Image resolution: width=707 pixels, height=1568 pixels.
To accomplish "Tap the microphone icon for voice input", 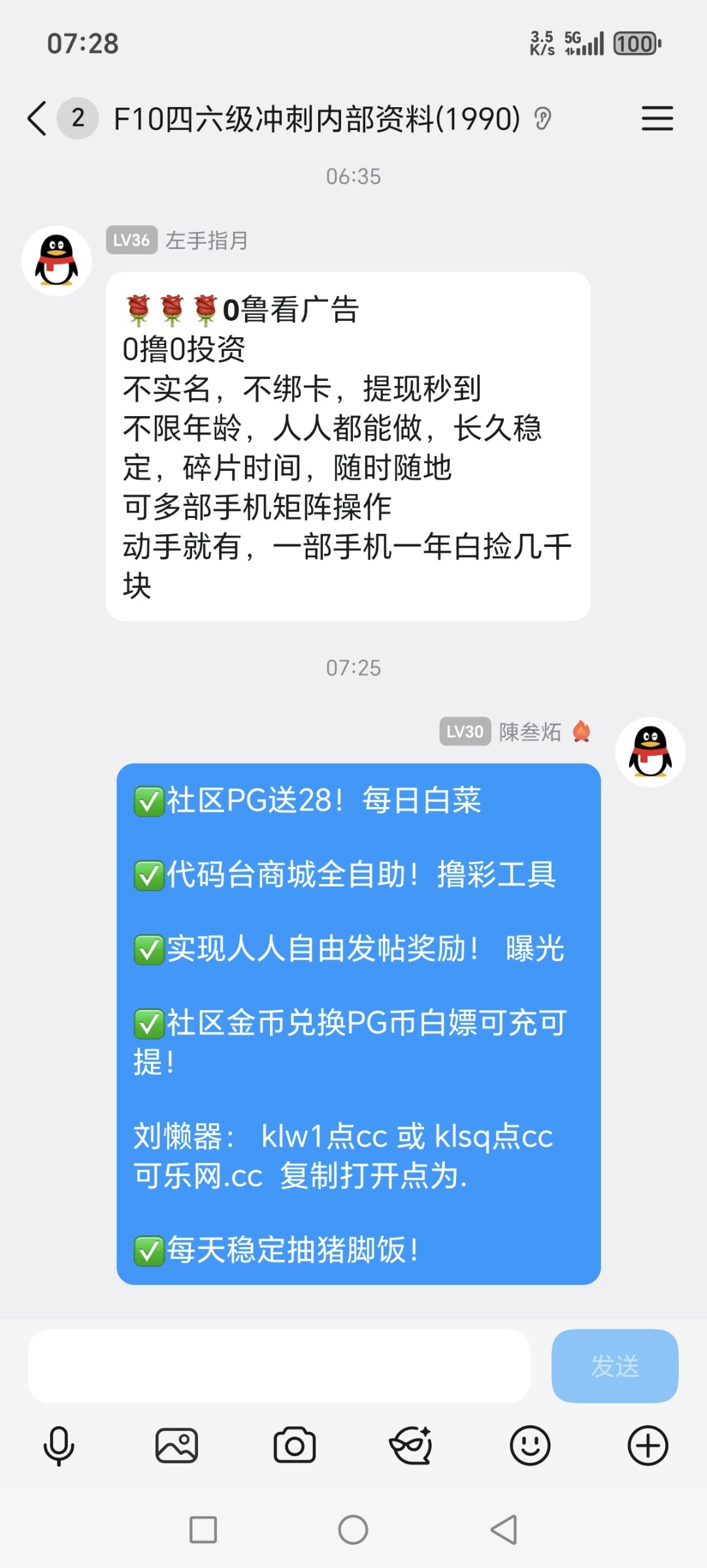I will pyautogui.click(x=58, y=1446).
